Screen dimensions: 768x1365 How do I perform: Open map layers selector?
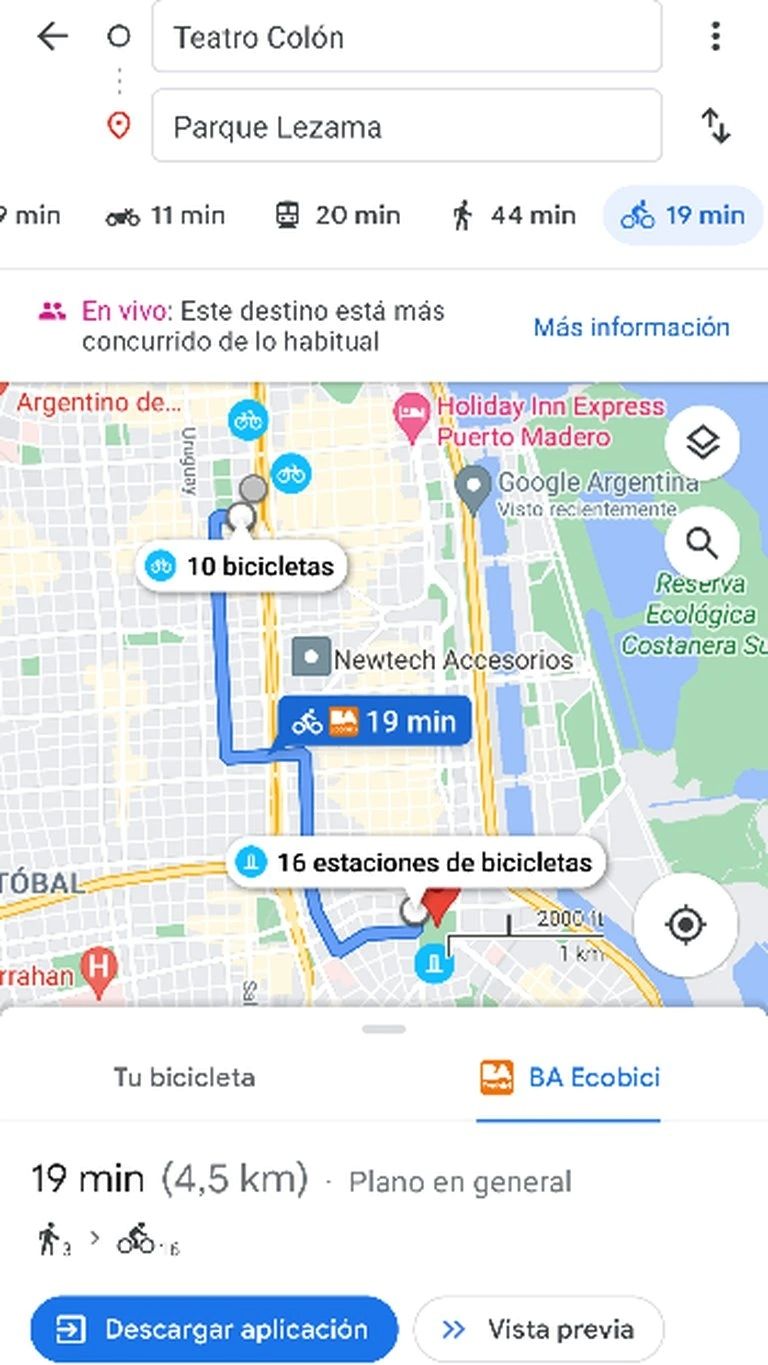click(702, 441)
